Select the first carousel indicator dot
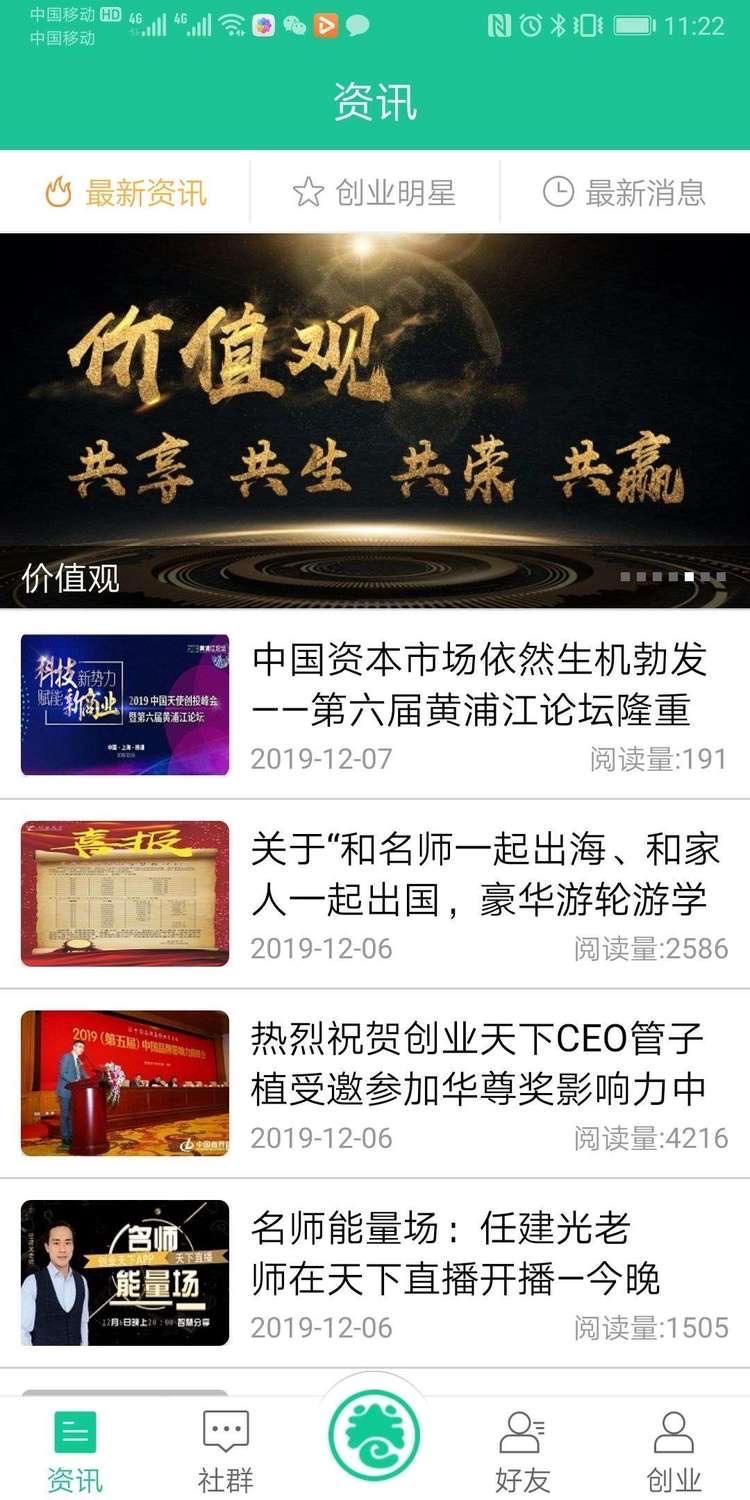The width and height of the screenshot is (750, 1500). [x=624, y=576]
